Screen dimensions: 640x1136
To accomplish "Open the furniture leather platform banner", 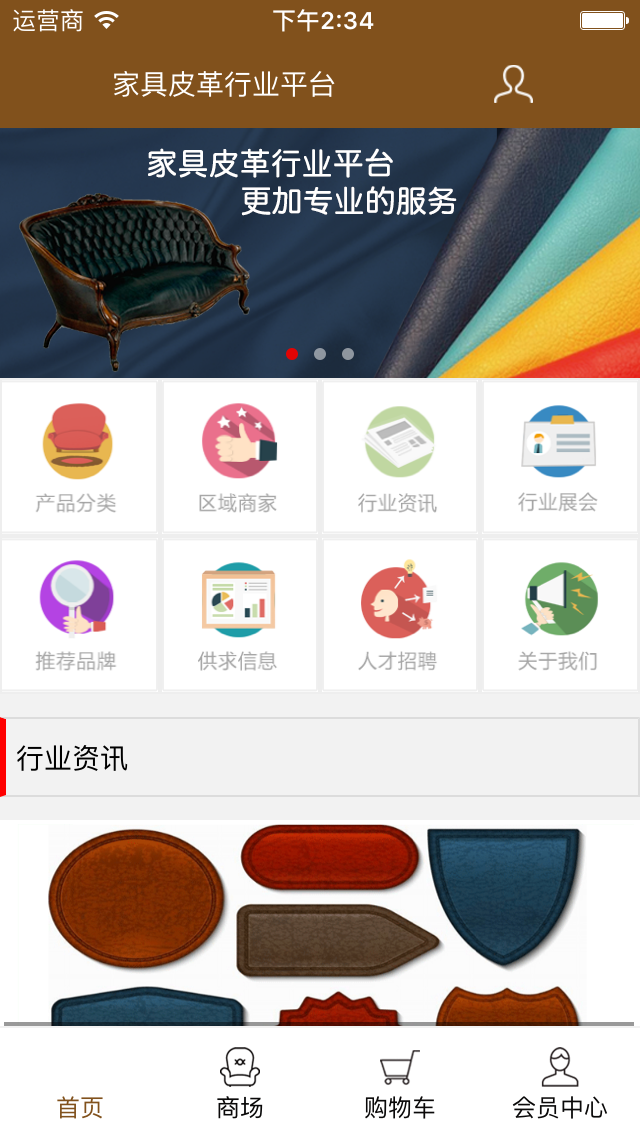I will coord(320,252).
